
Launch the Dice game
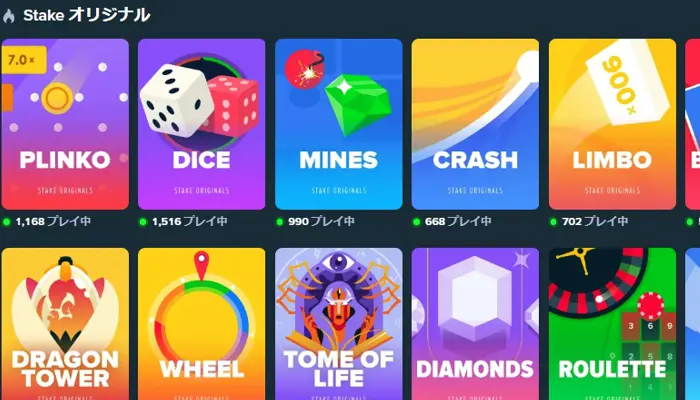pyautogui.click(x=201, y=125)
